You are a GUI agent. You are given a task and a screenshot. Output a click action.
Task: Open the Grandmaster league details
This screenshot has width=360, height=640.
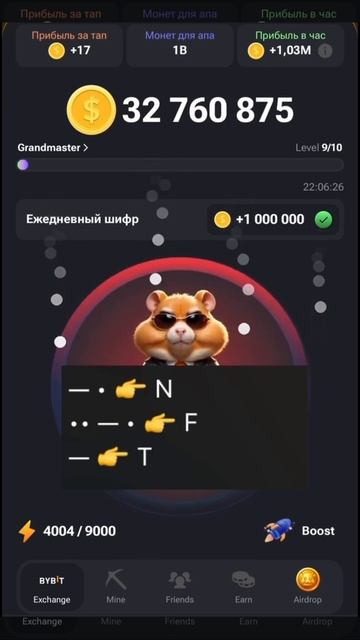(x=52, y=148)
